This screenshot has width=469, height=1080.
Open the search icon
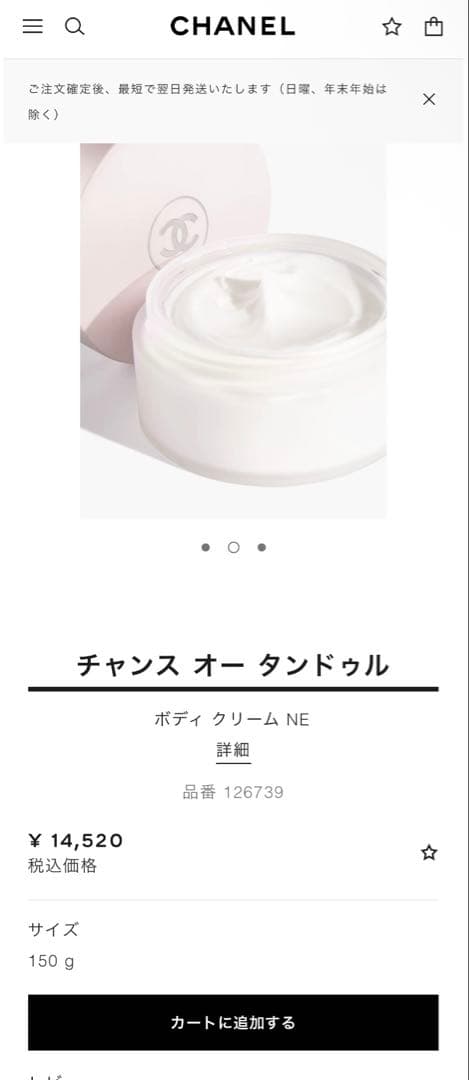click(x=74, y=26)
